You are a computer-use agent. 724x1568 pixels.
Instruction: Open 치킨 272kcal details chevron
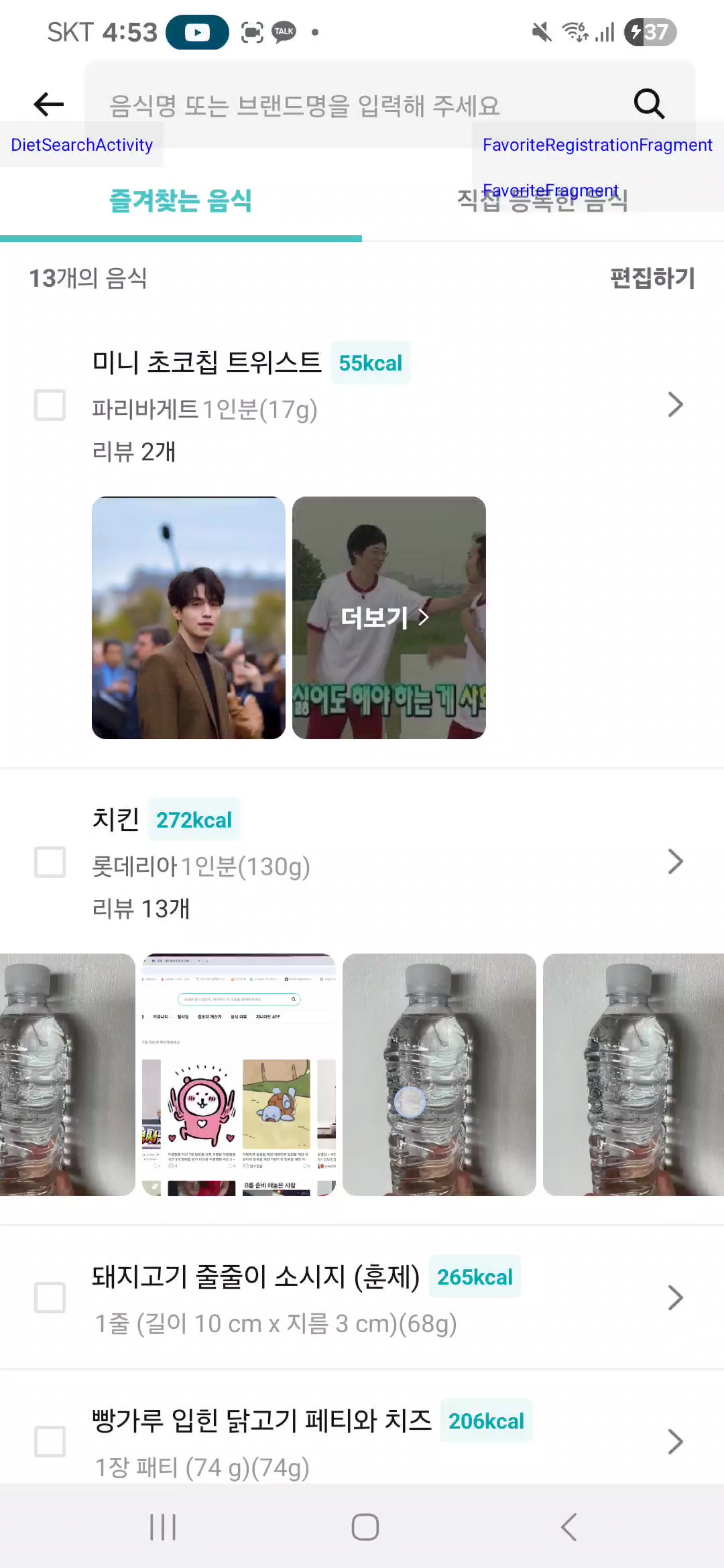pos(674,862)
